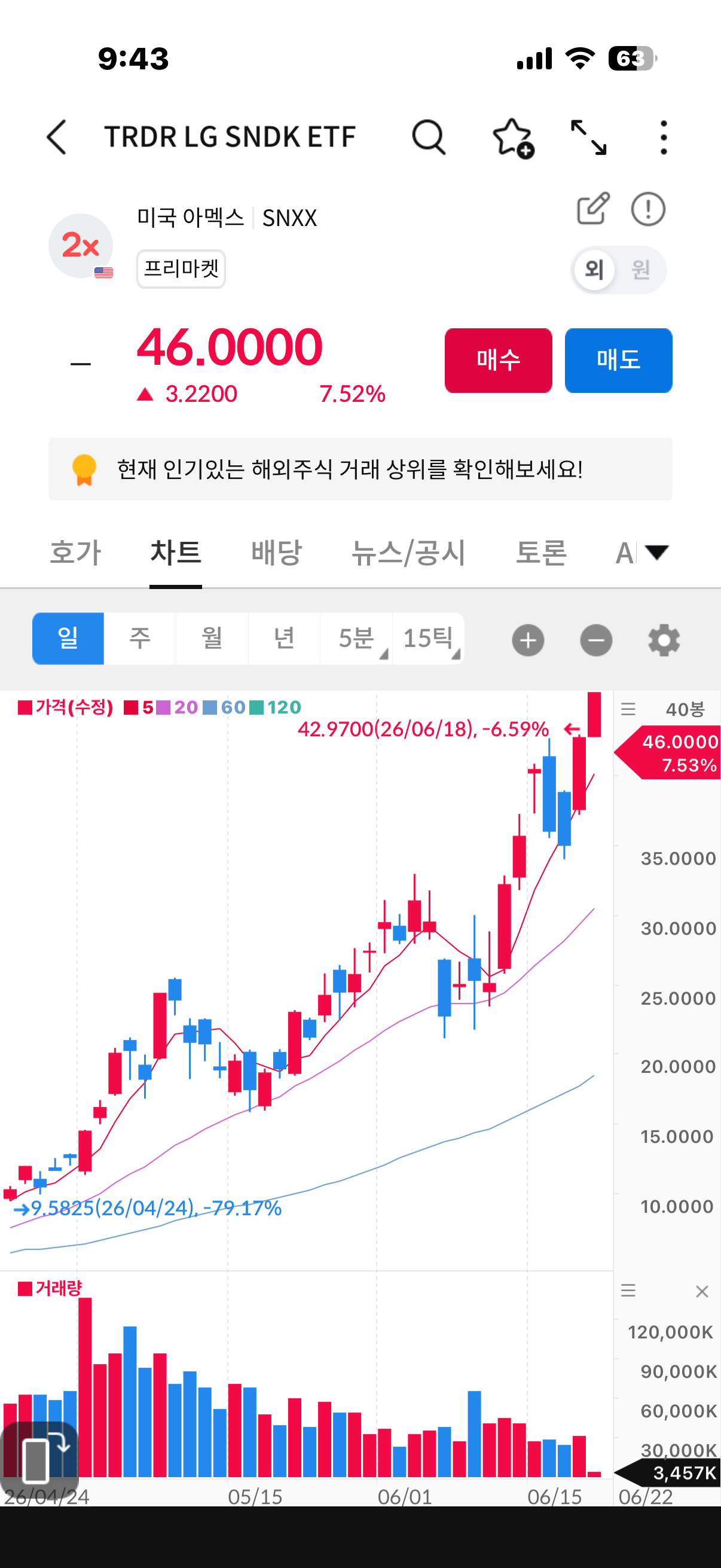The image size is (721, 1568).
Task: Switch to the 배당 tab
Action: [277, 553]
